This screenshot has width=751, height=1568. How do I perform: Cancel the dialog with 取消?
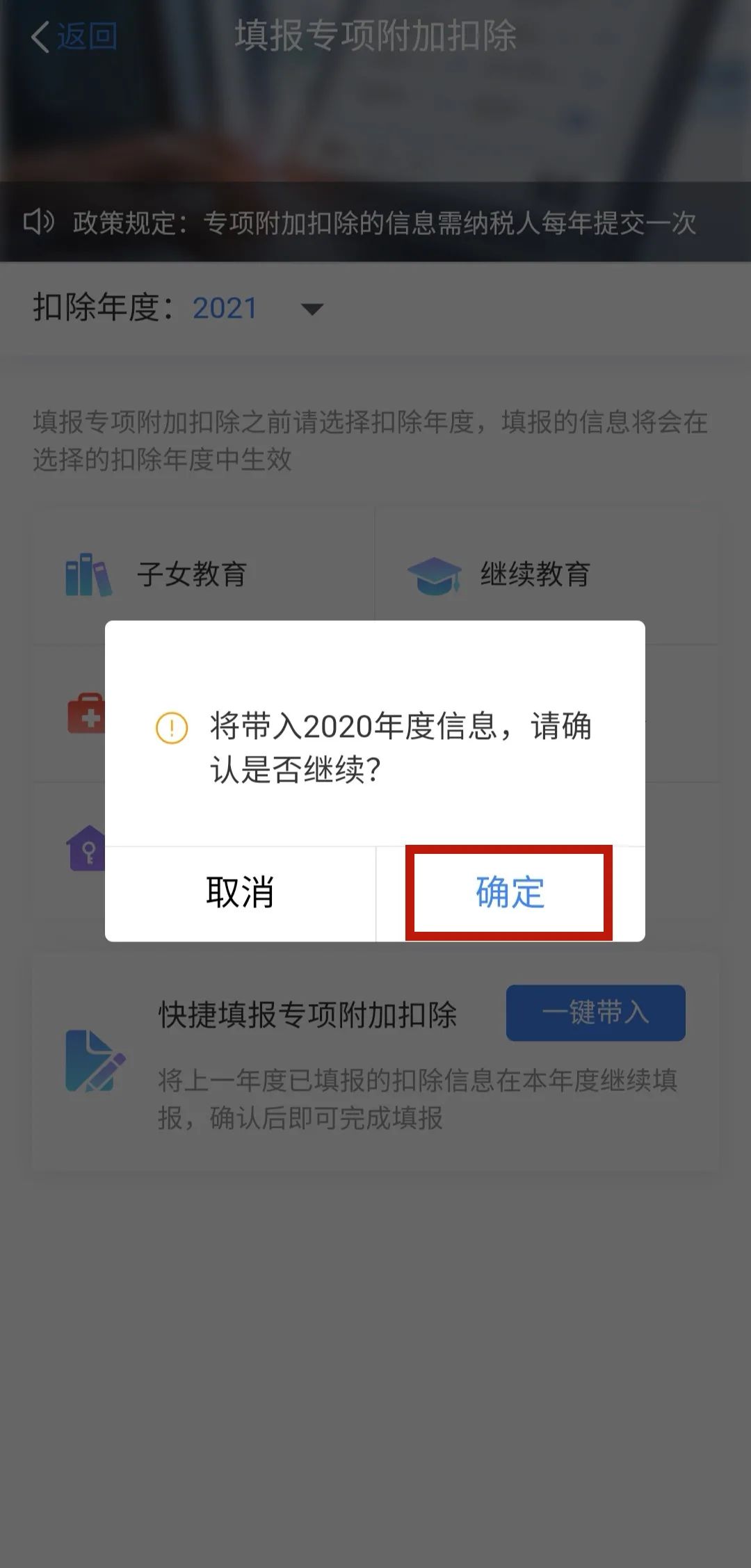pyautogui.click(x=241, y=893)
